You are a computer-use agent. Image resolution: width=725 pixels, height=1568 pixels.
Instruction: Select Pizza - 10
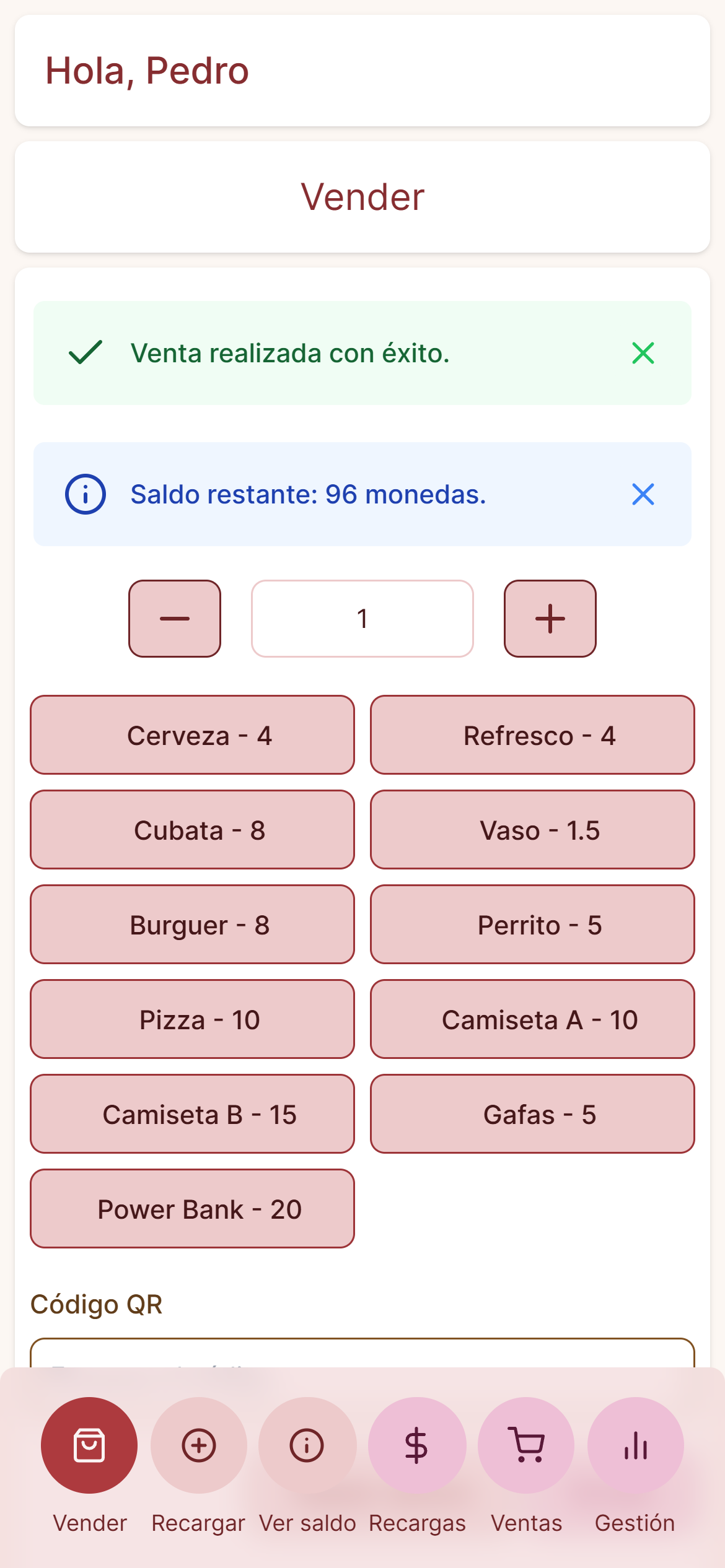click(x=193, y=1019)
